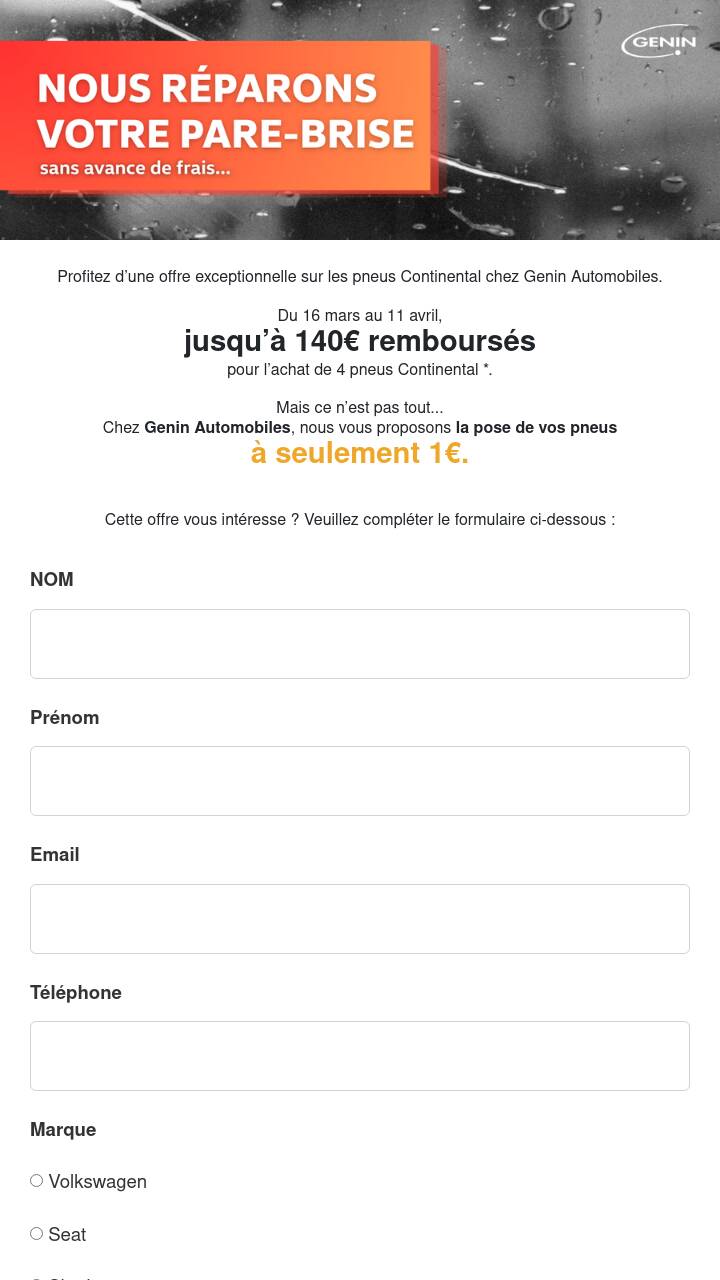Choose Volkswagen as the Marque
720x1280 pixels.
pyautogui.click(x=37, y=1181)
